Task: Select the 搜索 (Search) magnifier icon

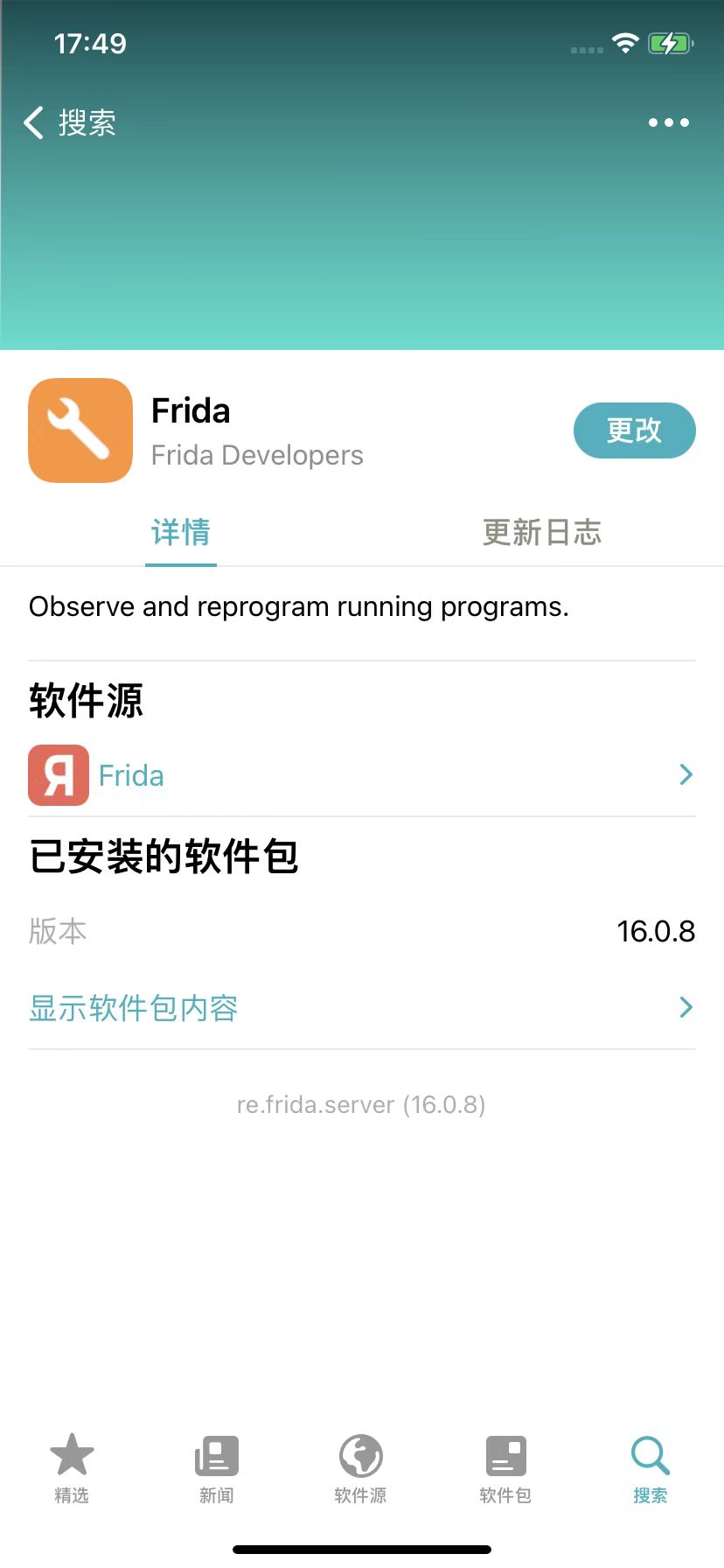Action: click(x=650, y=1455)
